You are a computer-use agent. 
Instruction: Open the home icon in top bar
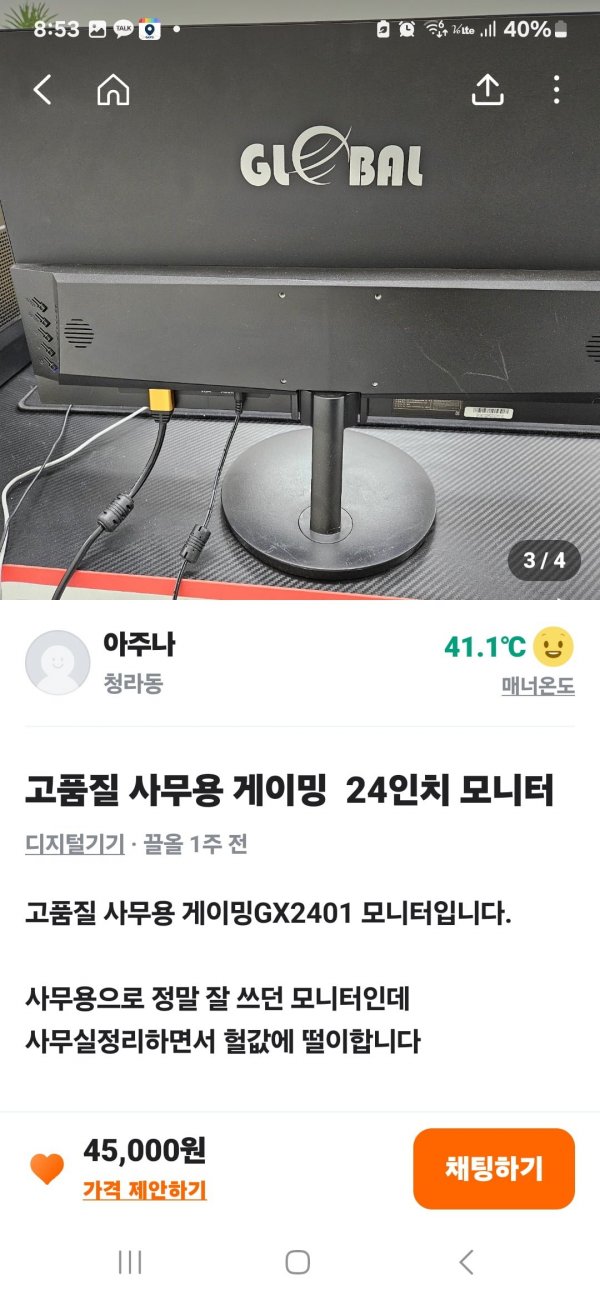pos(113,90)
